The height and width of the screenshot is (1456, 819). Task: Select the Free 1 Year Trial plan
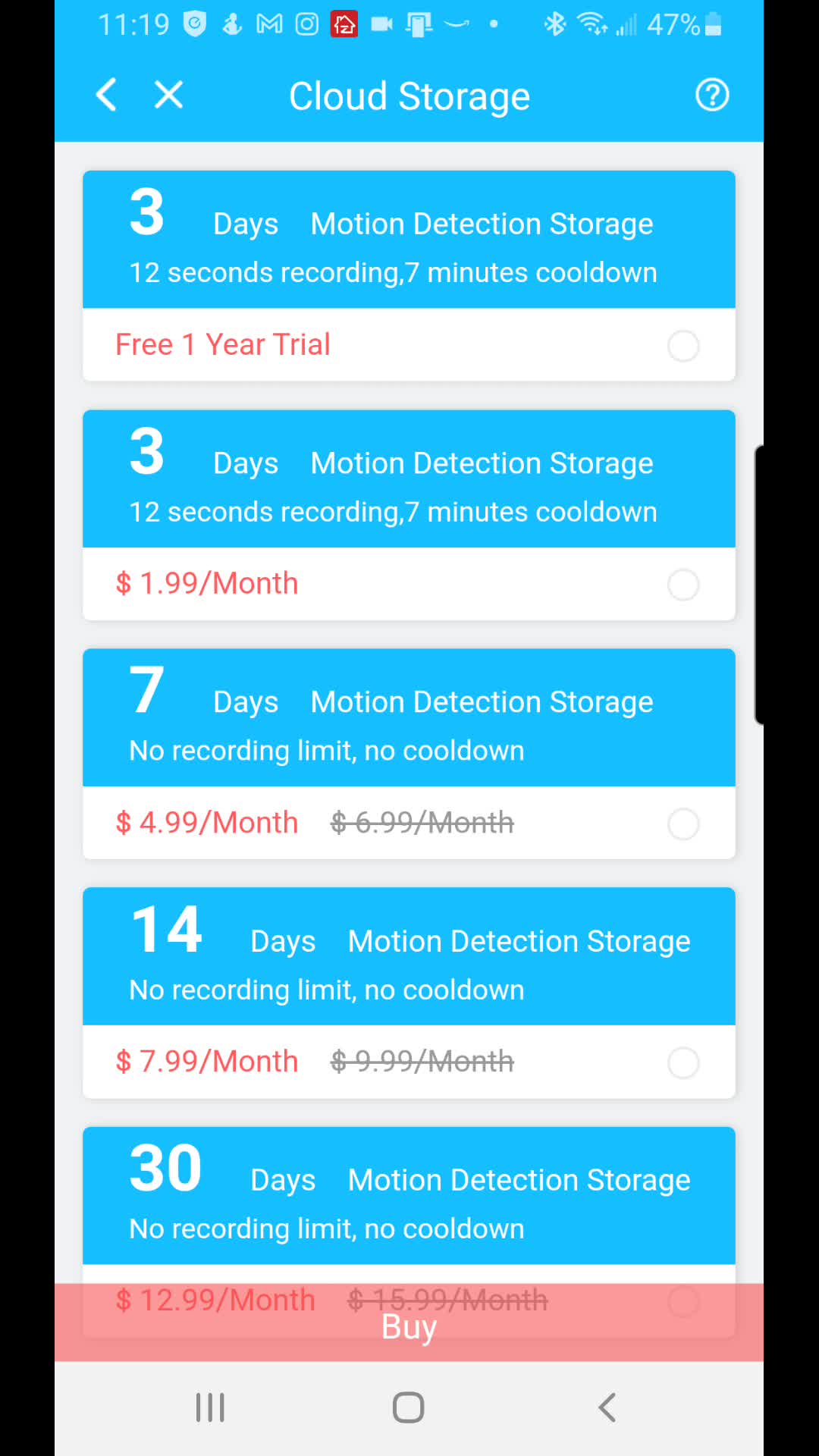point(682,346)
